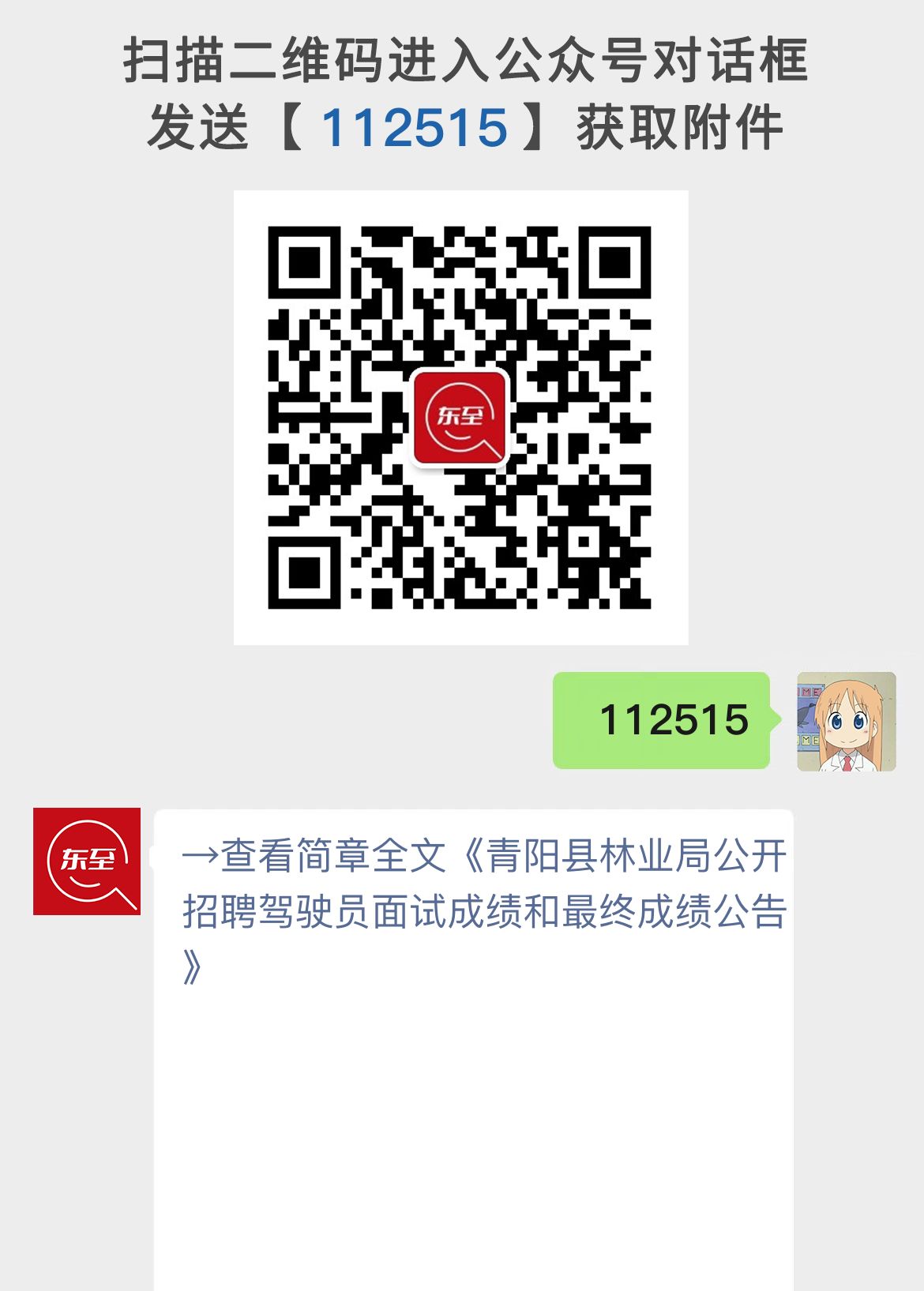Click the green 112515 message bubble

(662, 721)
